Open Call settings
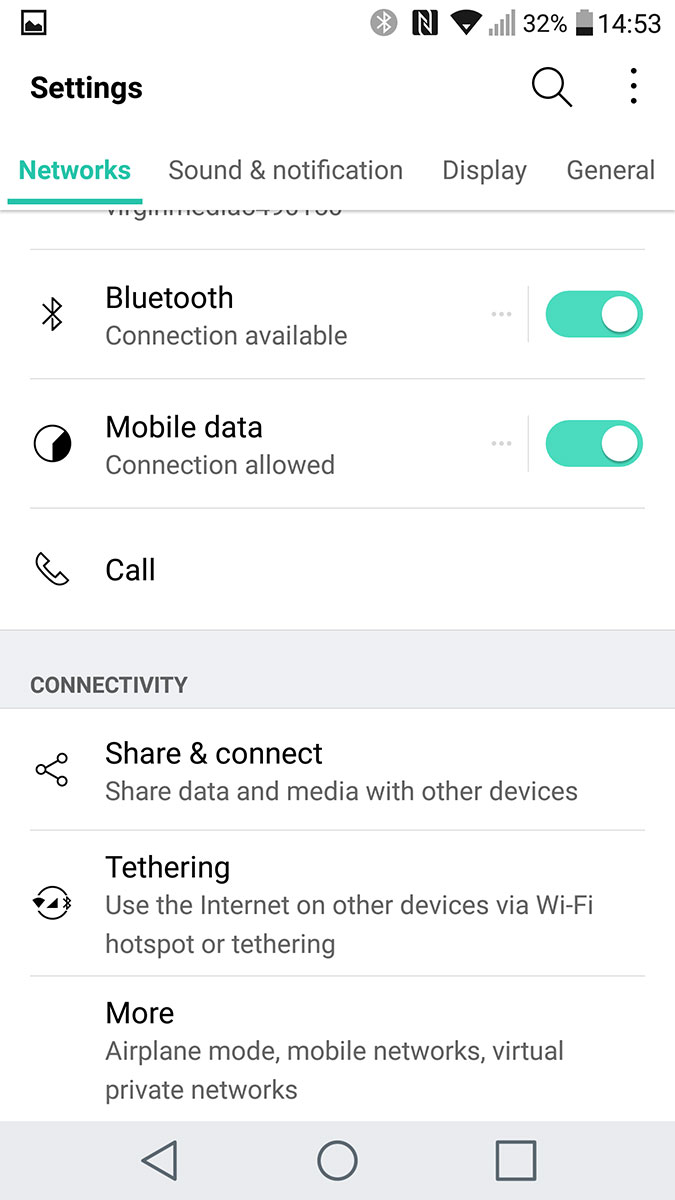 click(337, 570)
